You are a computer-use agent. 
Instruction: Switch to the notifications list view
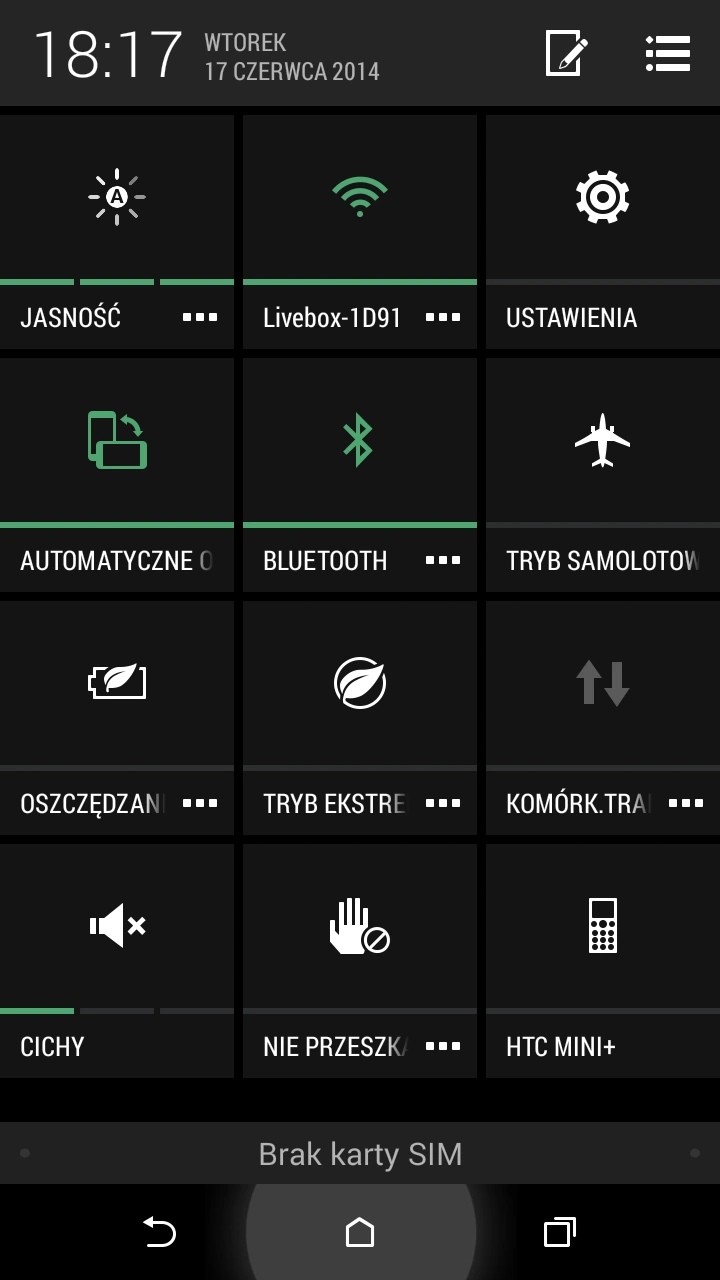tap(667, 53)
